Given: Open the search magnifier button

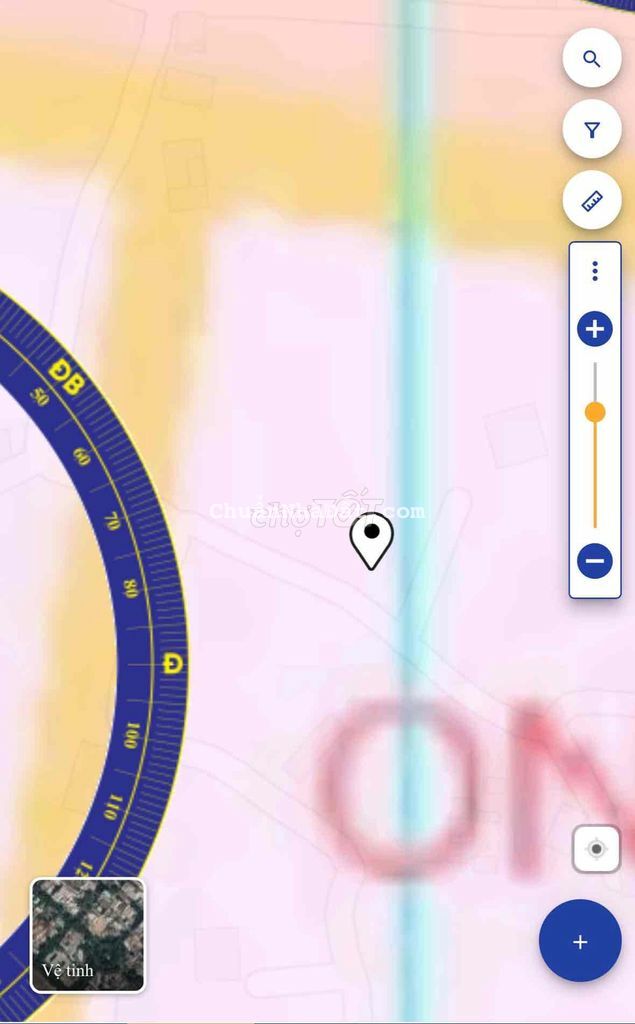Looking at the screenshot, I should [x=592, y=59].
